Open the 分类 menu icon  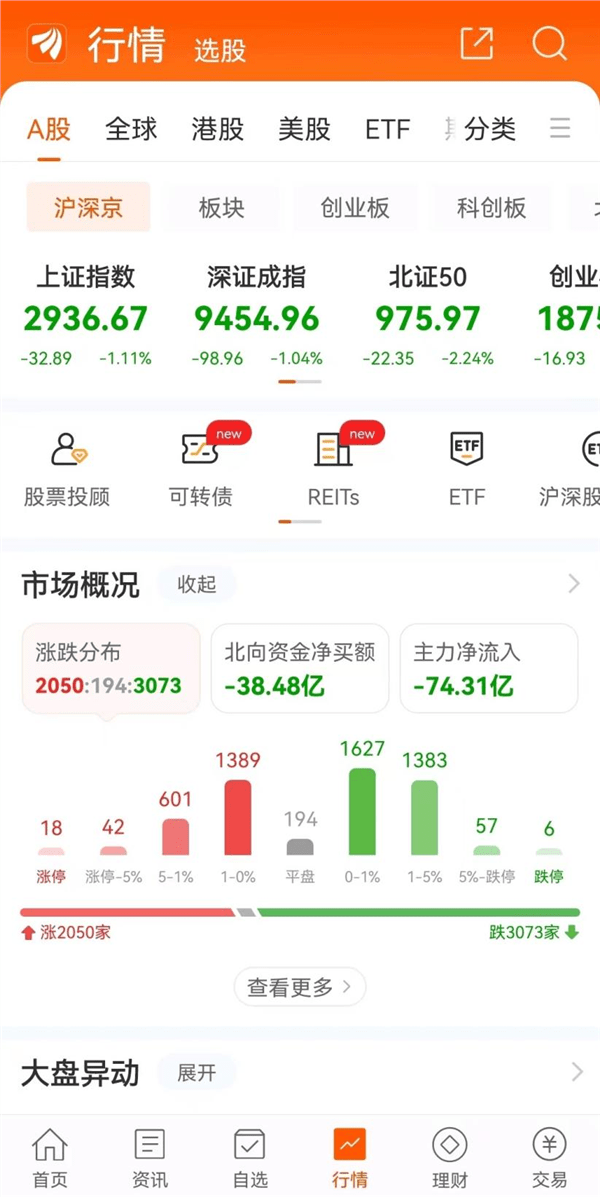coord(560,128)
